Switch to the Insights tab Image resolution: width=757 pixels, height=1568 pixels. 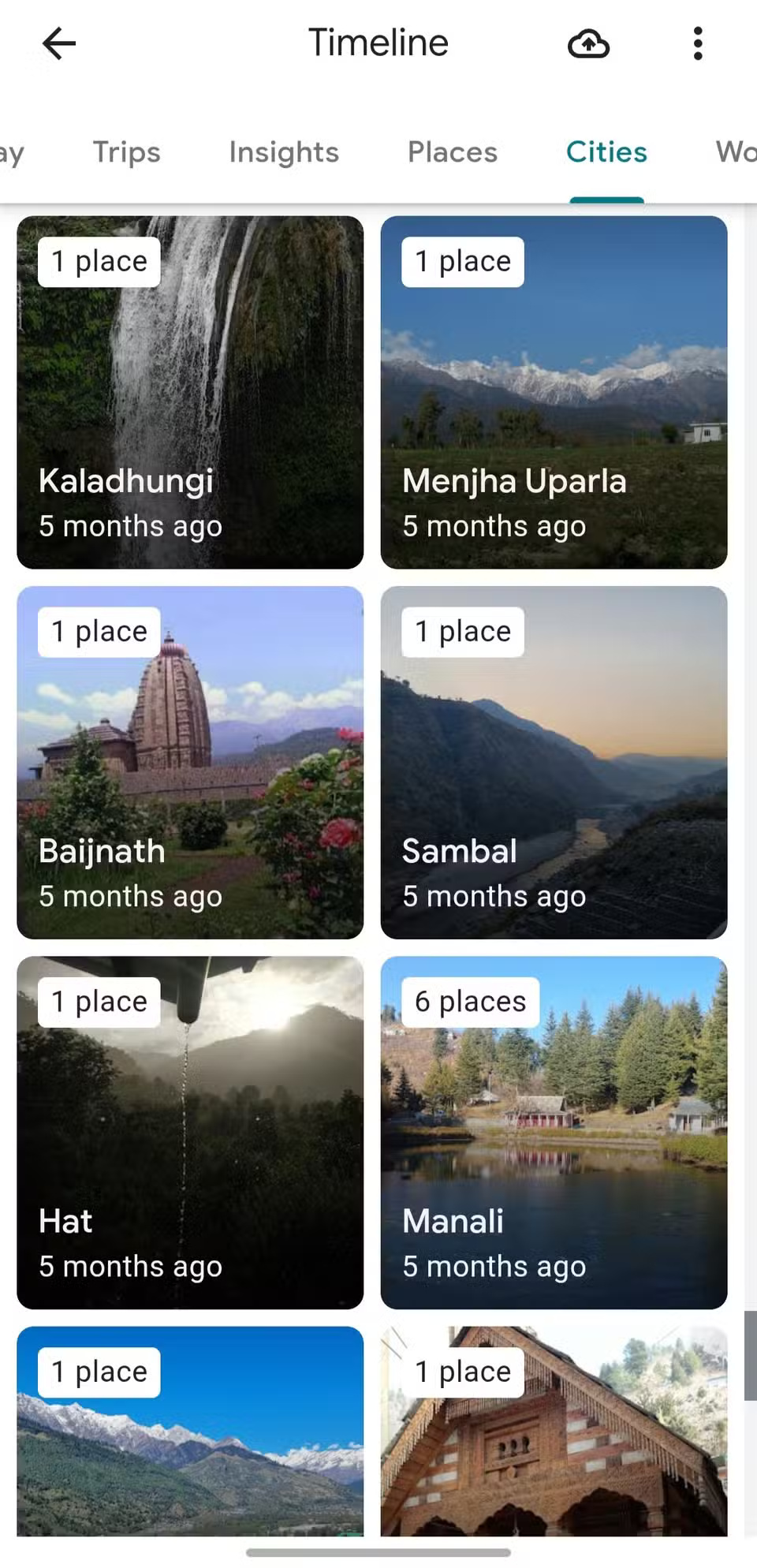[x=283, y=152]
